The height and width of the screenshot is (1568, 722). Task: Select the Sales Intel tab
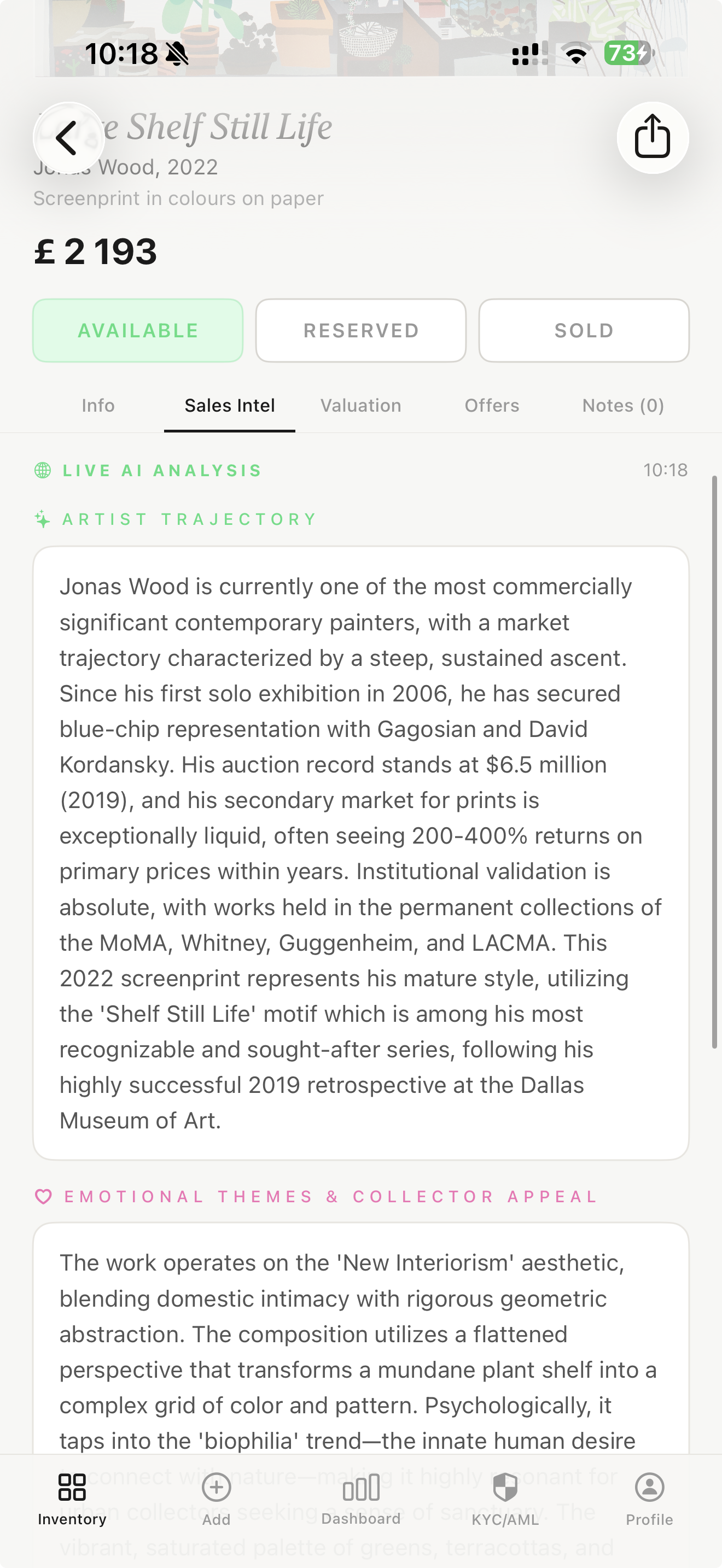coord(230,405)
